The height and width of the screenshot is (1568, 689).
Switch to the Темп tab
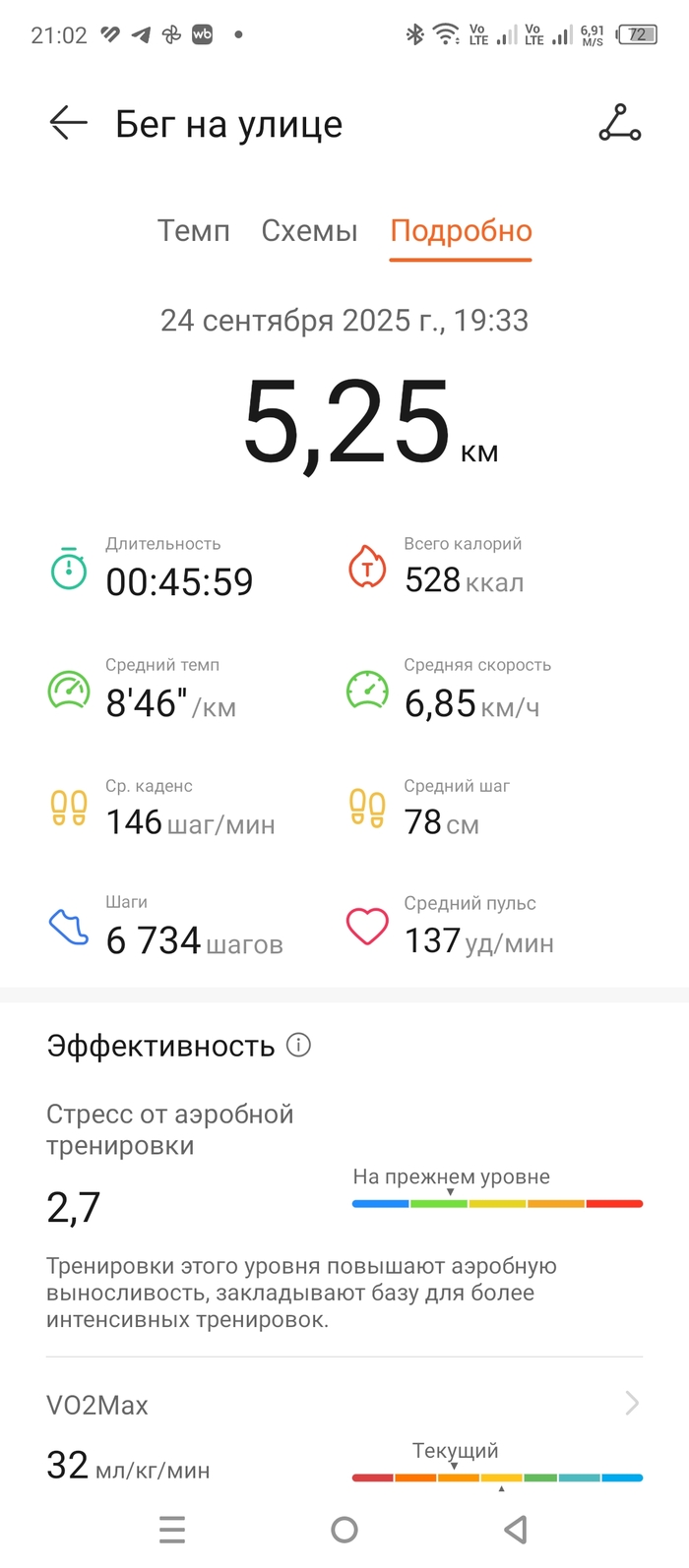coord(193,231)
